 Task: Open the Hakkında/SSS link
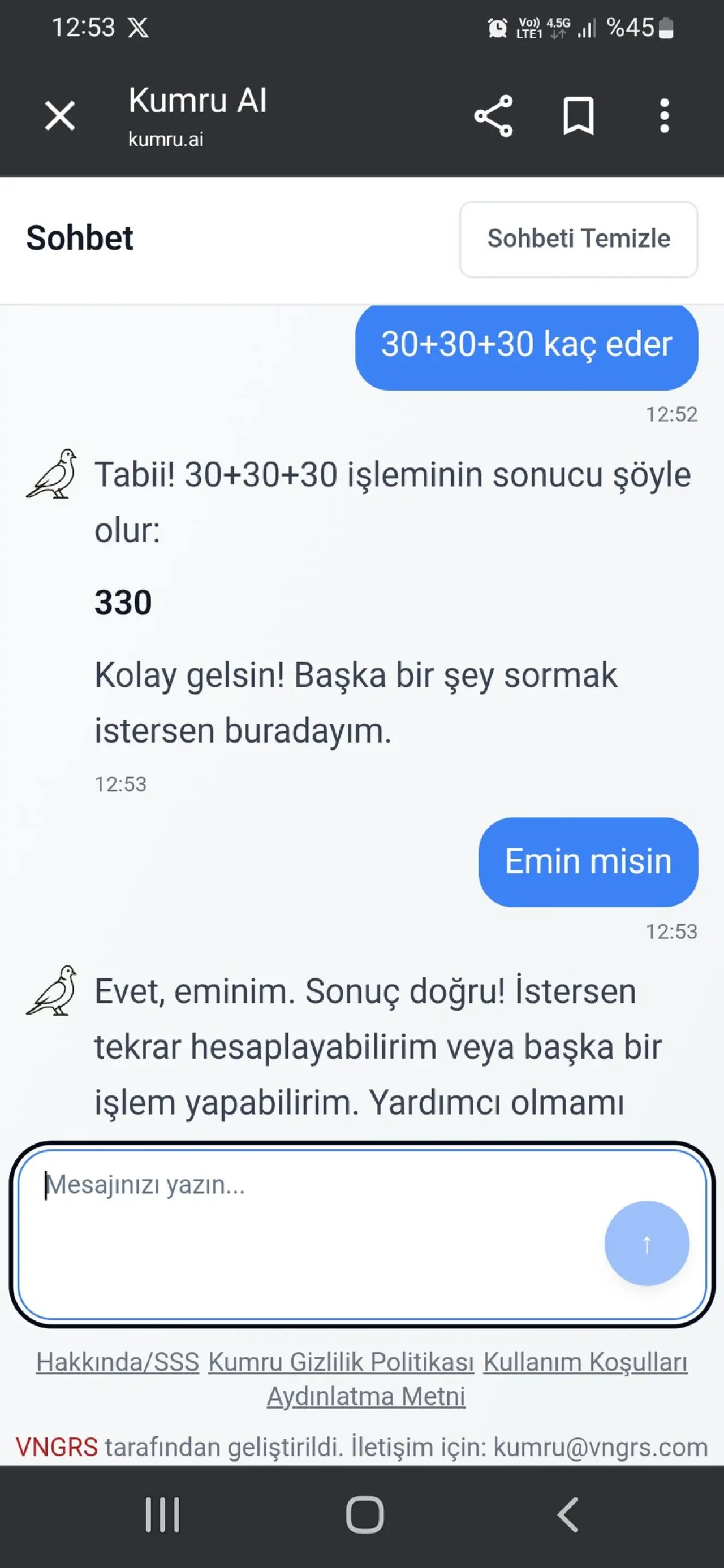pyautogui.click(x=118, y=1362)
